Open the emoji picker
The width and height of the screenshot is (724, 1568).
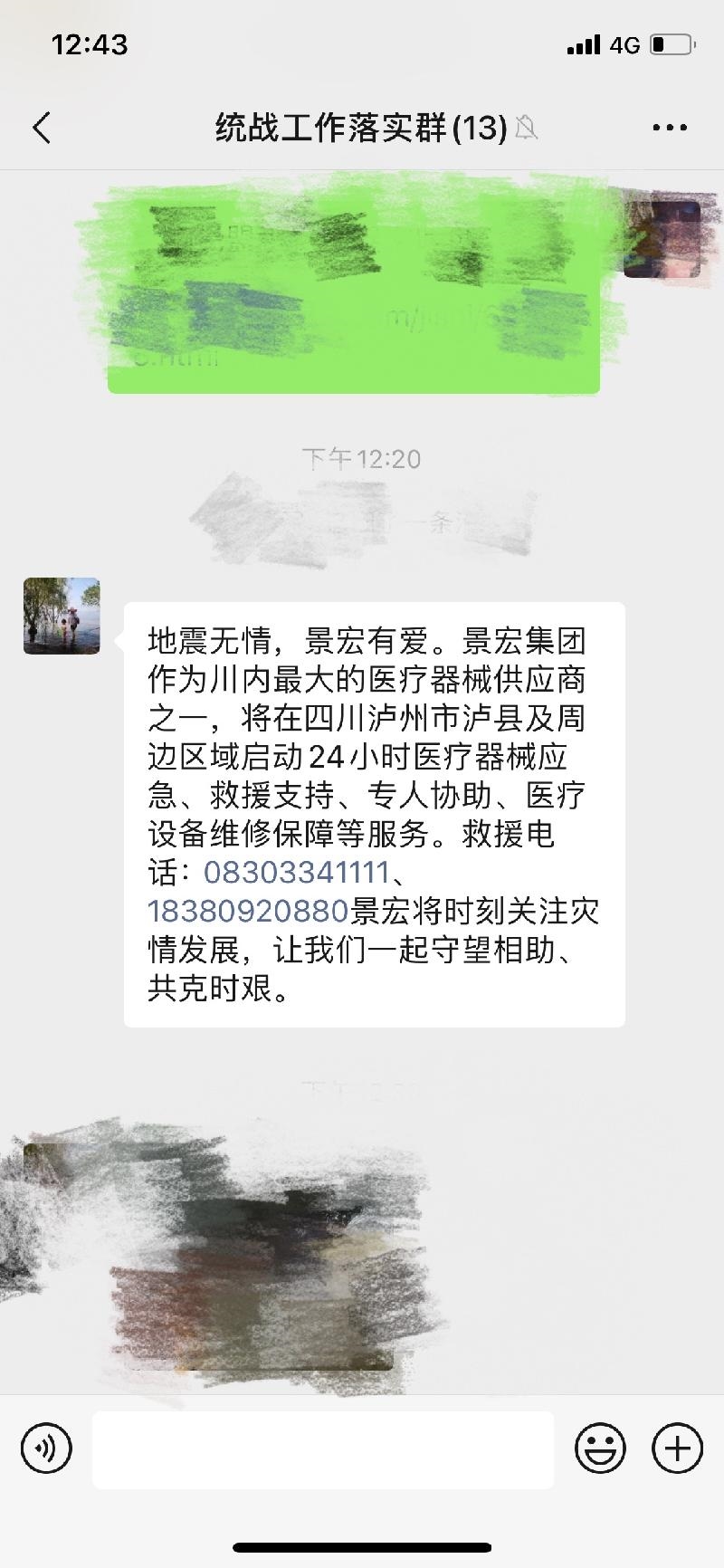[600, 1448]
